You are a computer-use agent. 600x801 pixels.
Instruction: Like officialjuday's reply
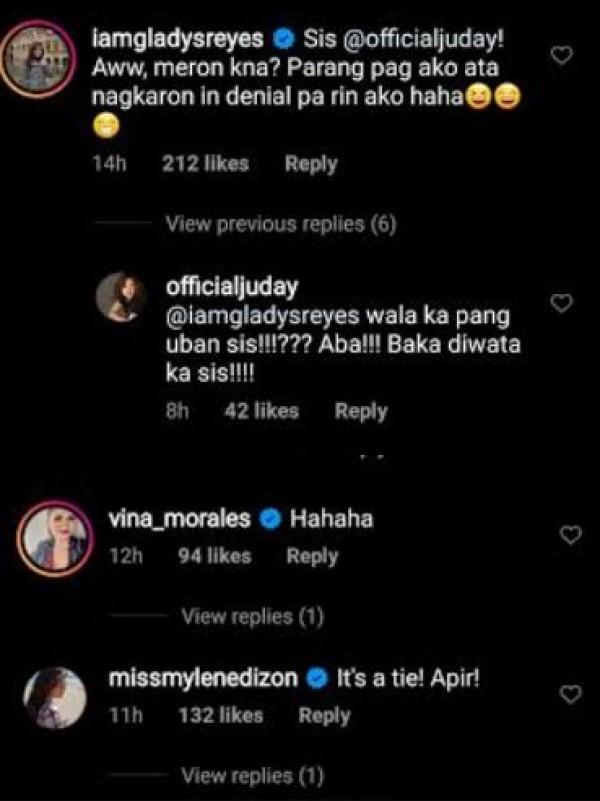pos(563,302)
